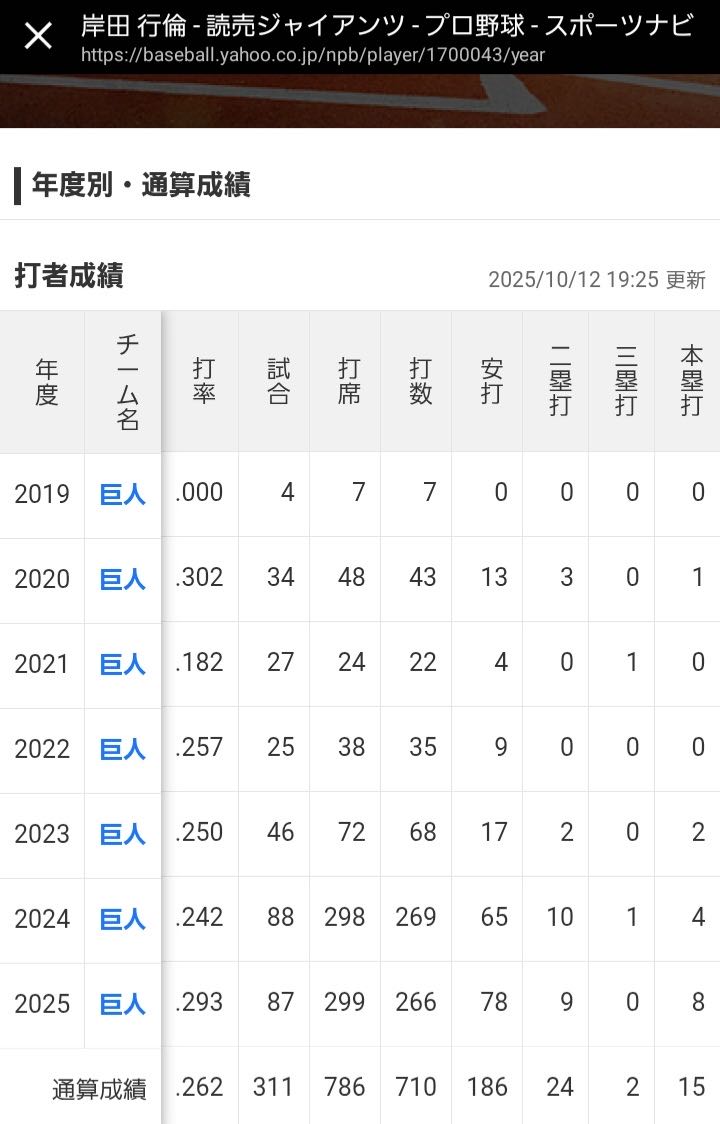
Task: Close the in-app browser with X
Action: [x=38, y=37]
